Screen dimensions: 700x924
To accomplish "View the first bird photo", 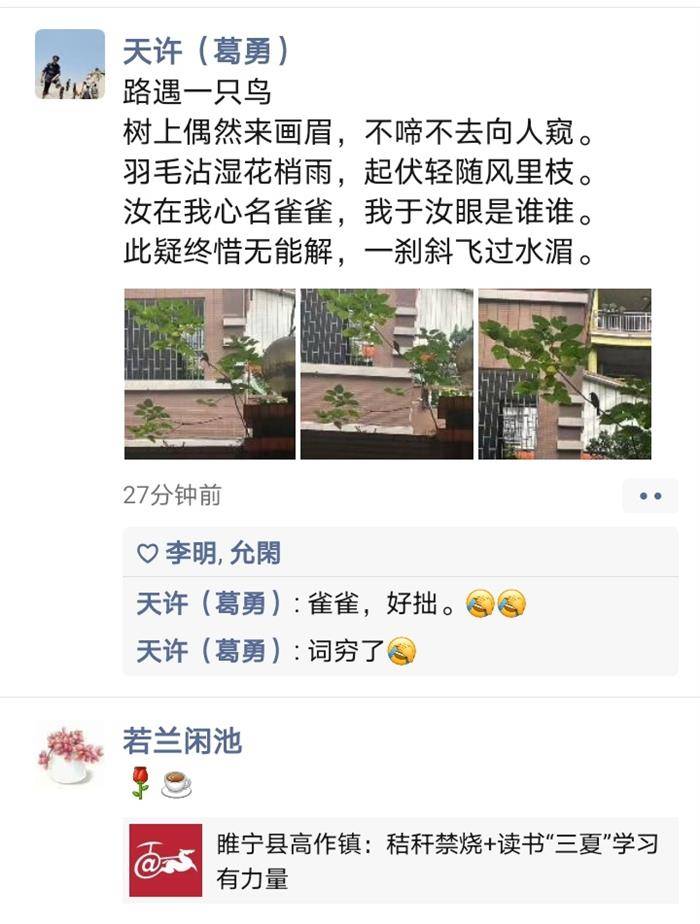I will pyautogui.click(x=209, y=374).
